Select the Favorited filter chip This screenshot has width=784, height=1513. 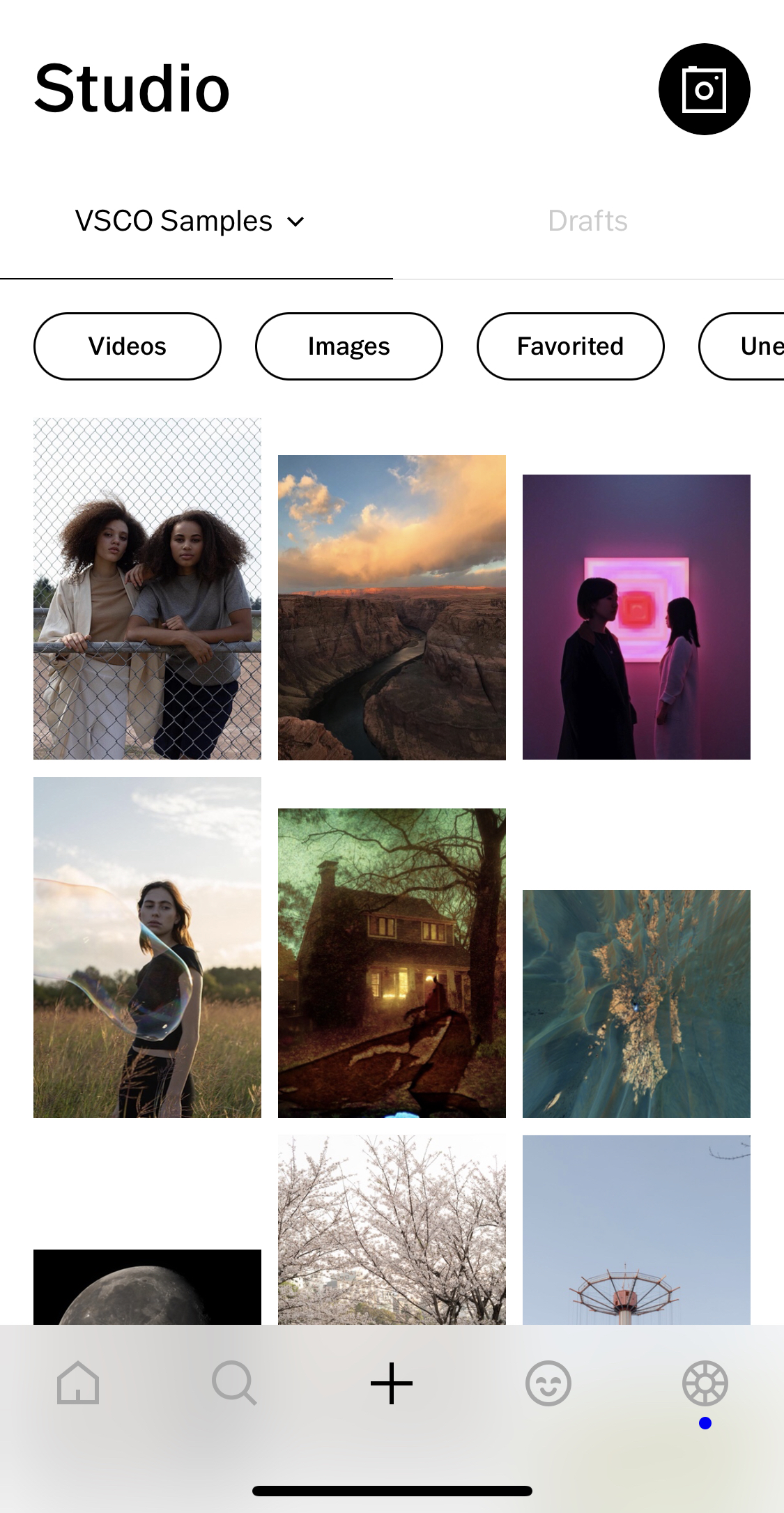(x=570, y=346)
